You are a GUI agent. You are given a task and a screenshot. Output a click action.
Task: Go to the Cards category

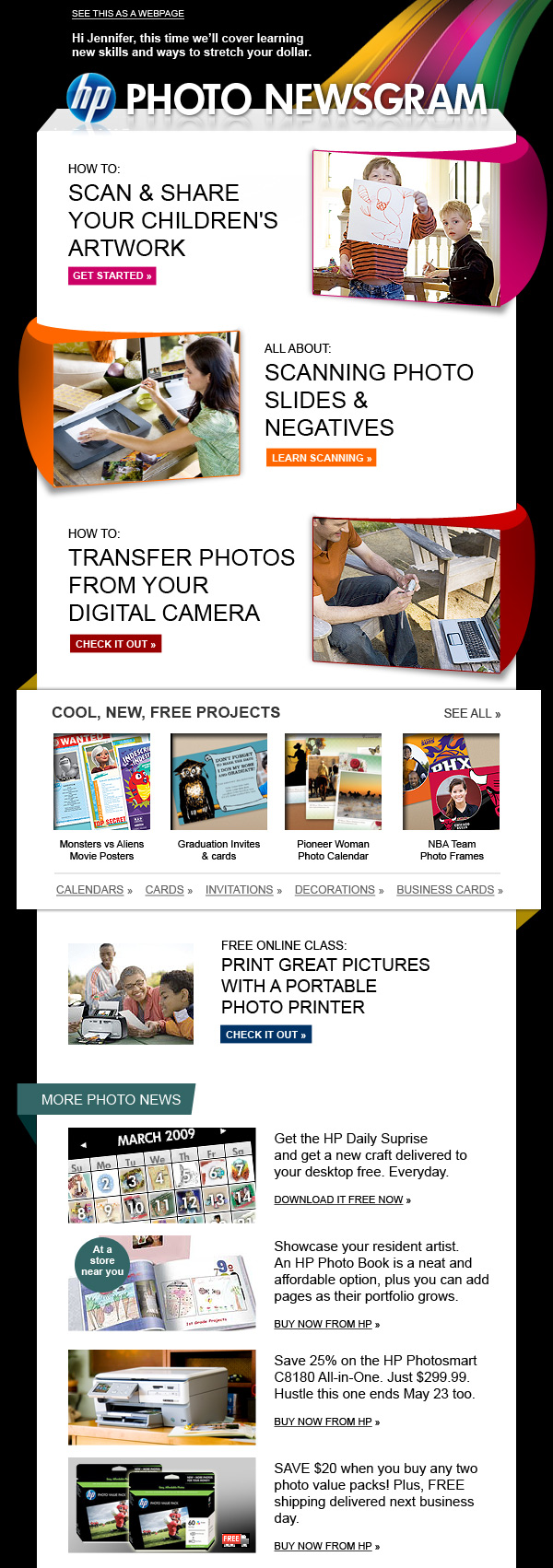pos(165,890)
